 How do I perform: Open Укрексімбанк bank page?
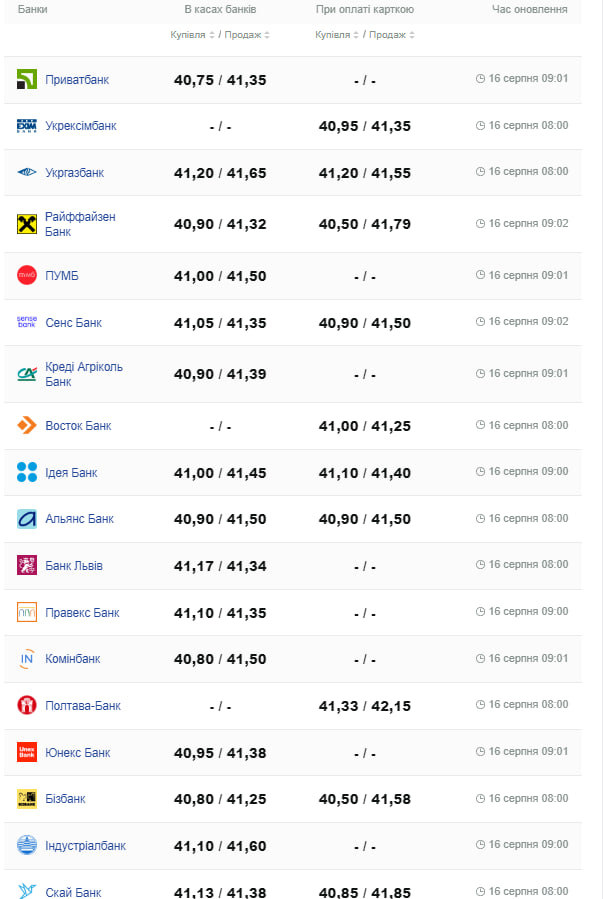(80, 126)
